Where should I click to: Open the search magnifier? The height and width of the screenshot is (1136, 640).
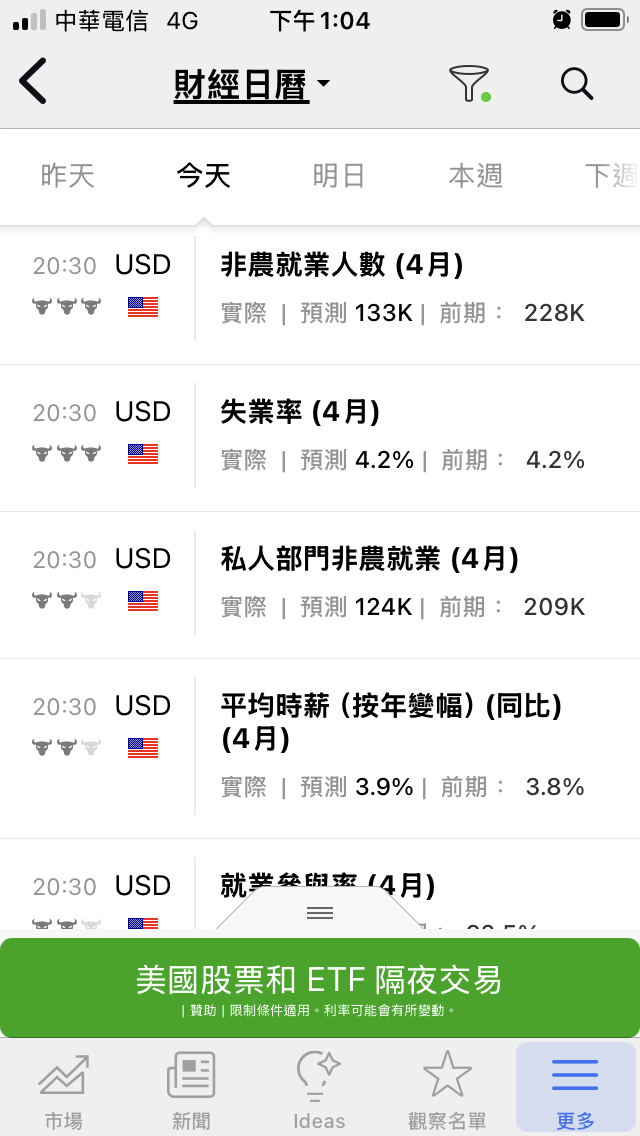tap(577, 83)
